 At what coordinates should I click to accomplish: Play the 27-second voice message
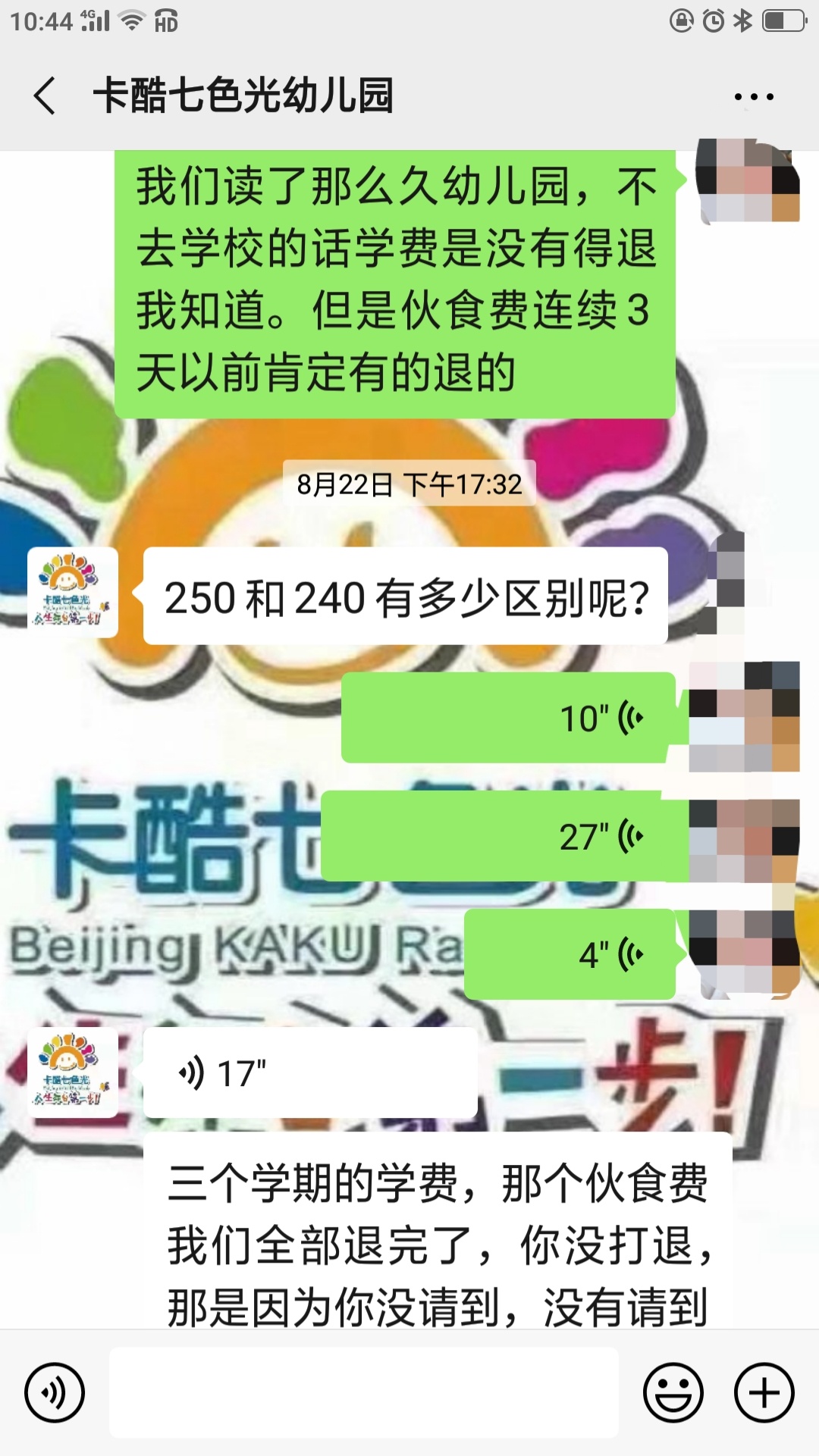[x=497, y=836]
